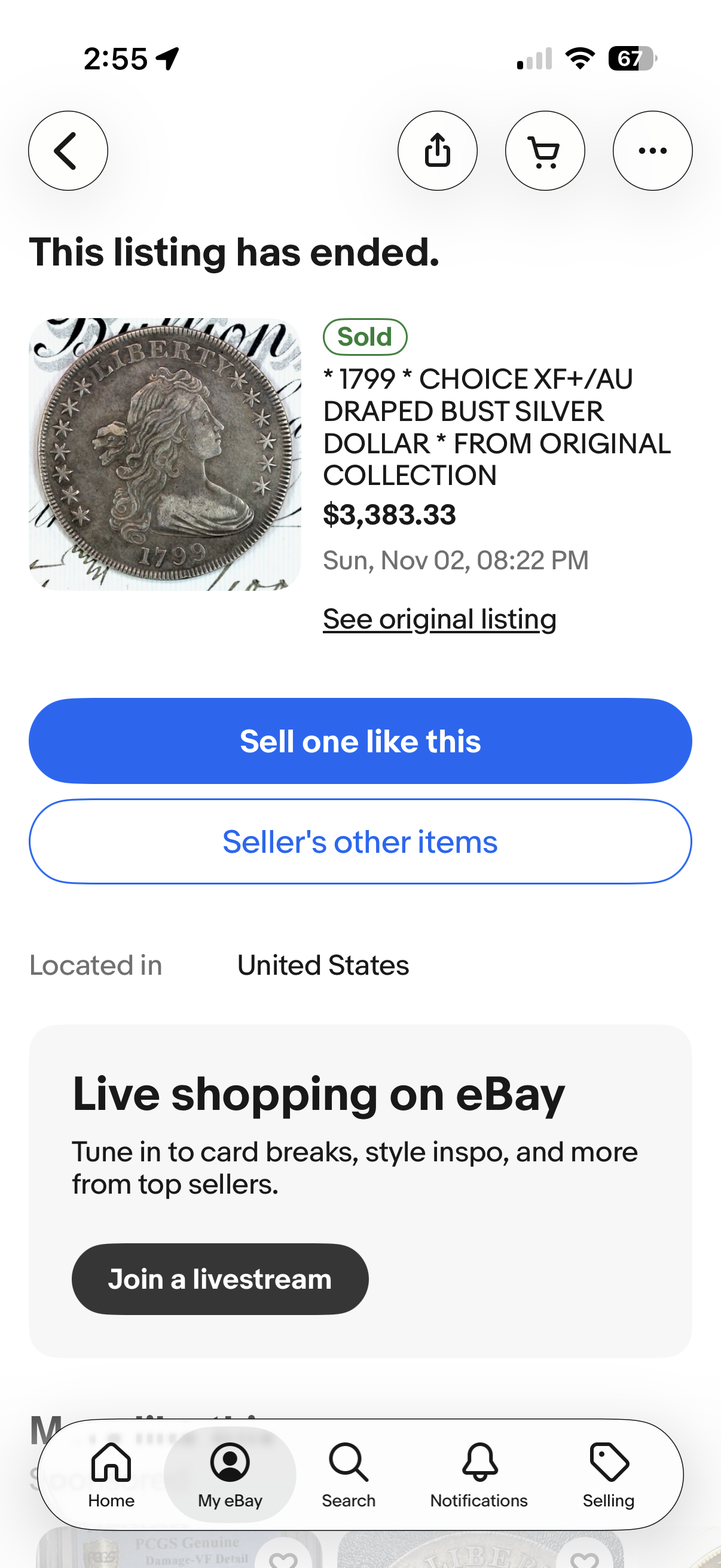Open the Notifications tab
The width and height of the screenshot is (721, 1568).
pos(479,1474)
